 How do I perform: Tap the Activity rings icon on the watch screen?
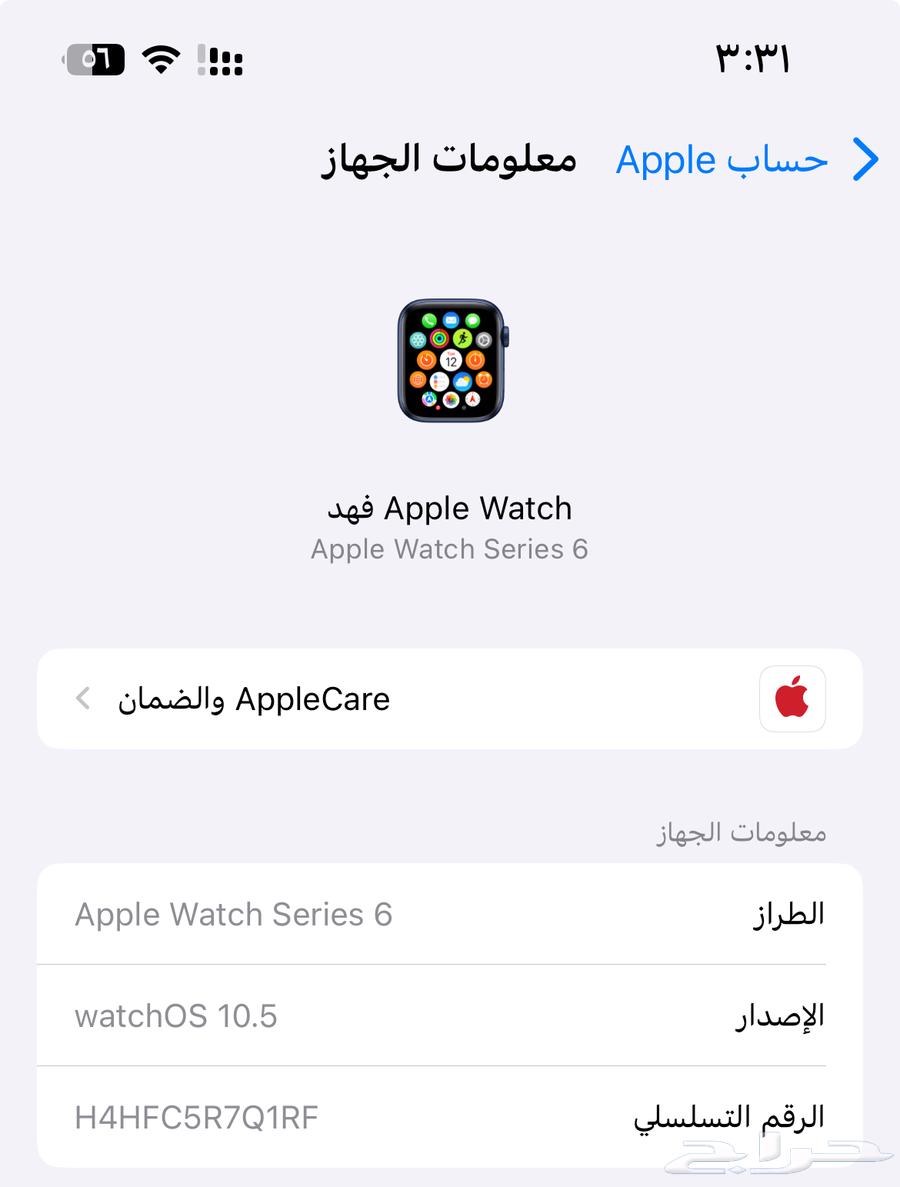(439, 339)
